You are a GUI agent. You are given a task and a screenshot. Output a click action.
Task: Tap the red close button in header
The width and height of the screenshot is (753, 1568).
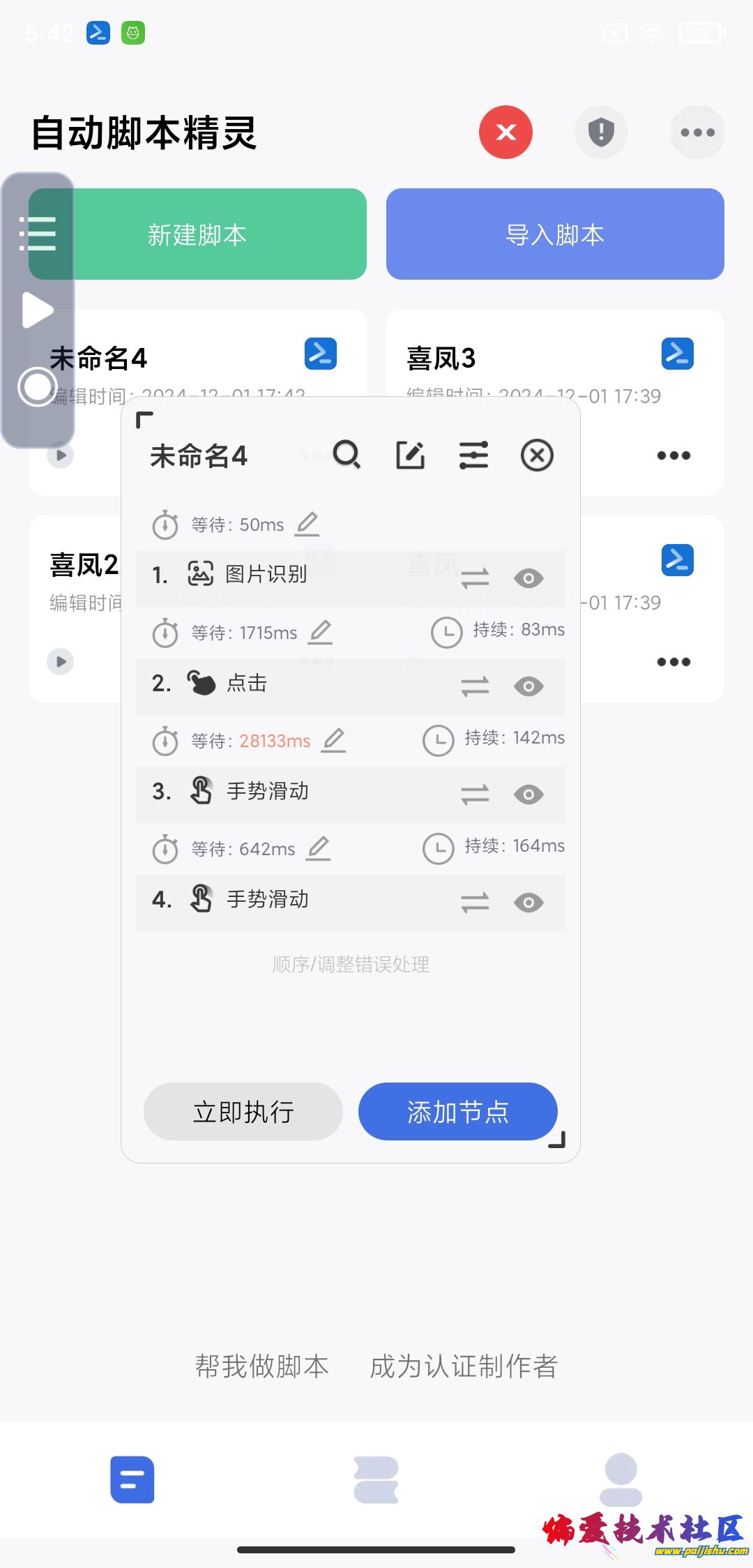pos(505,133)
